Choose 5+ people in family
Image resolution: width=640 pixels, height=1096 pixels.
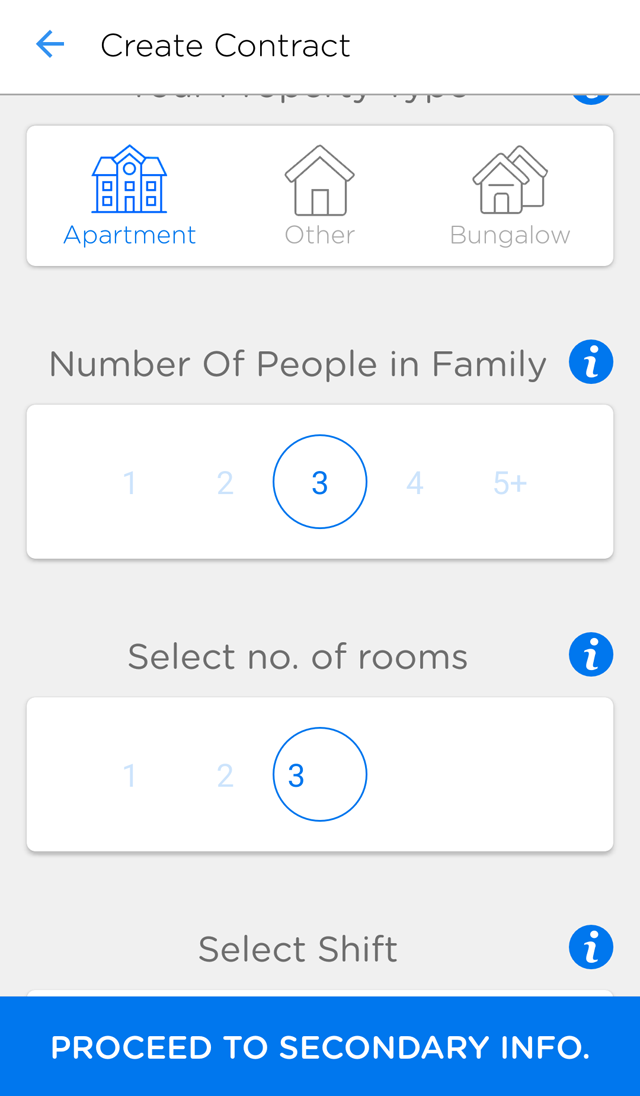[x=510, y=483]
